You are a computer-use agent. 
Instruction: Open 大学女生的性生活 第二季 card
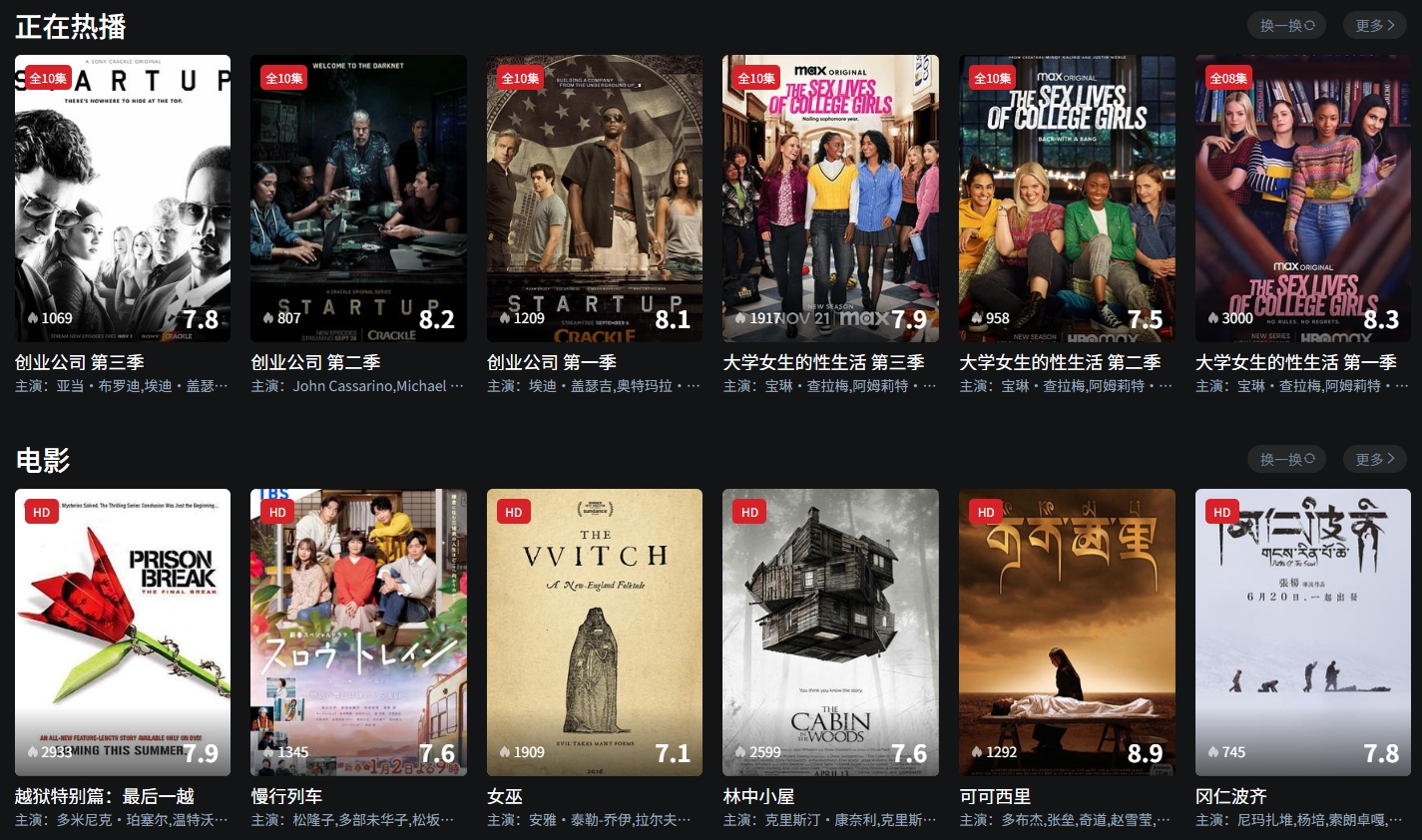[1067, 199]
